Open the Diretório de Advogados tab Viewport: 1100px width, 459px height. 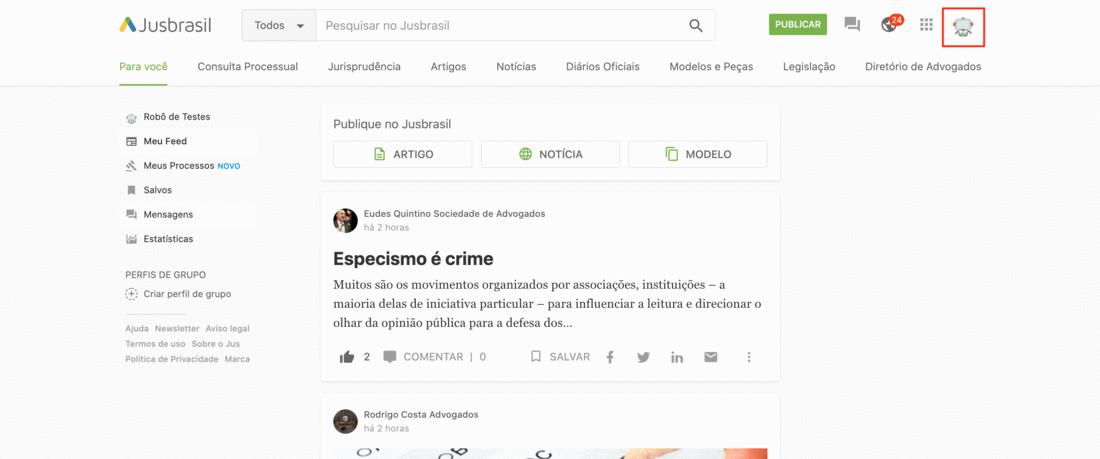click(x=922, y=67)
